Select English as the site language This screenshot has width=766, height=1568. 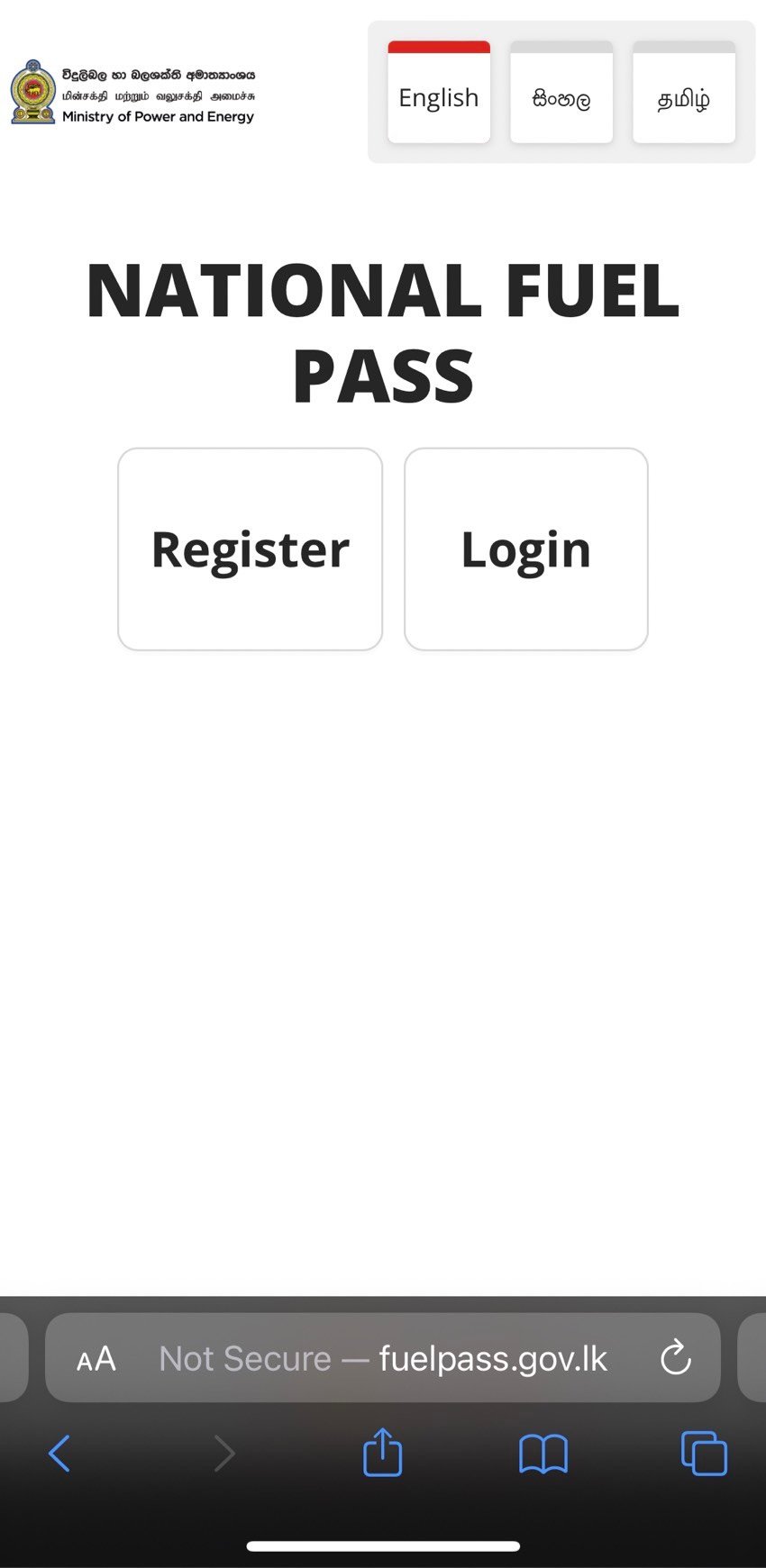[438, 96]
